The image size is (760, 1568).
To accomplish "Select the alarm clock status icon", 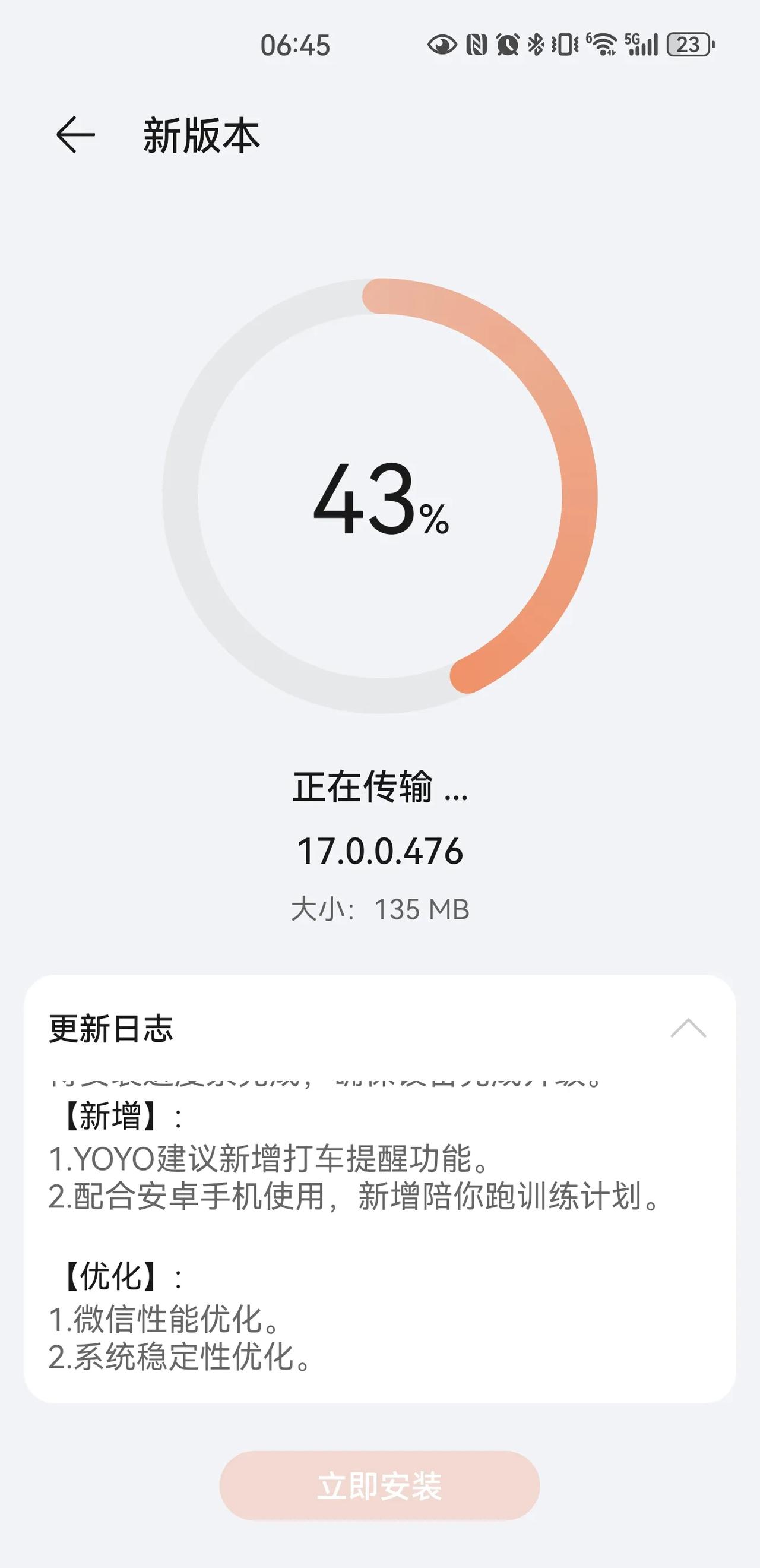I will (508, 46).
